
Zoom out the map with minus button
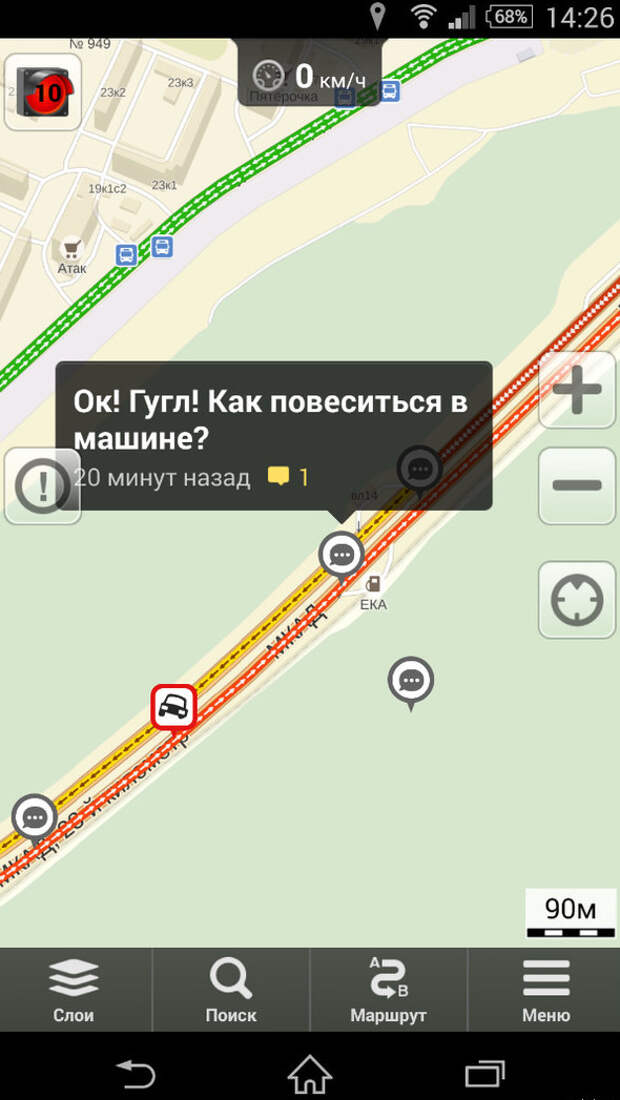(577, 486)
